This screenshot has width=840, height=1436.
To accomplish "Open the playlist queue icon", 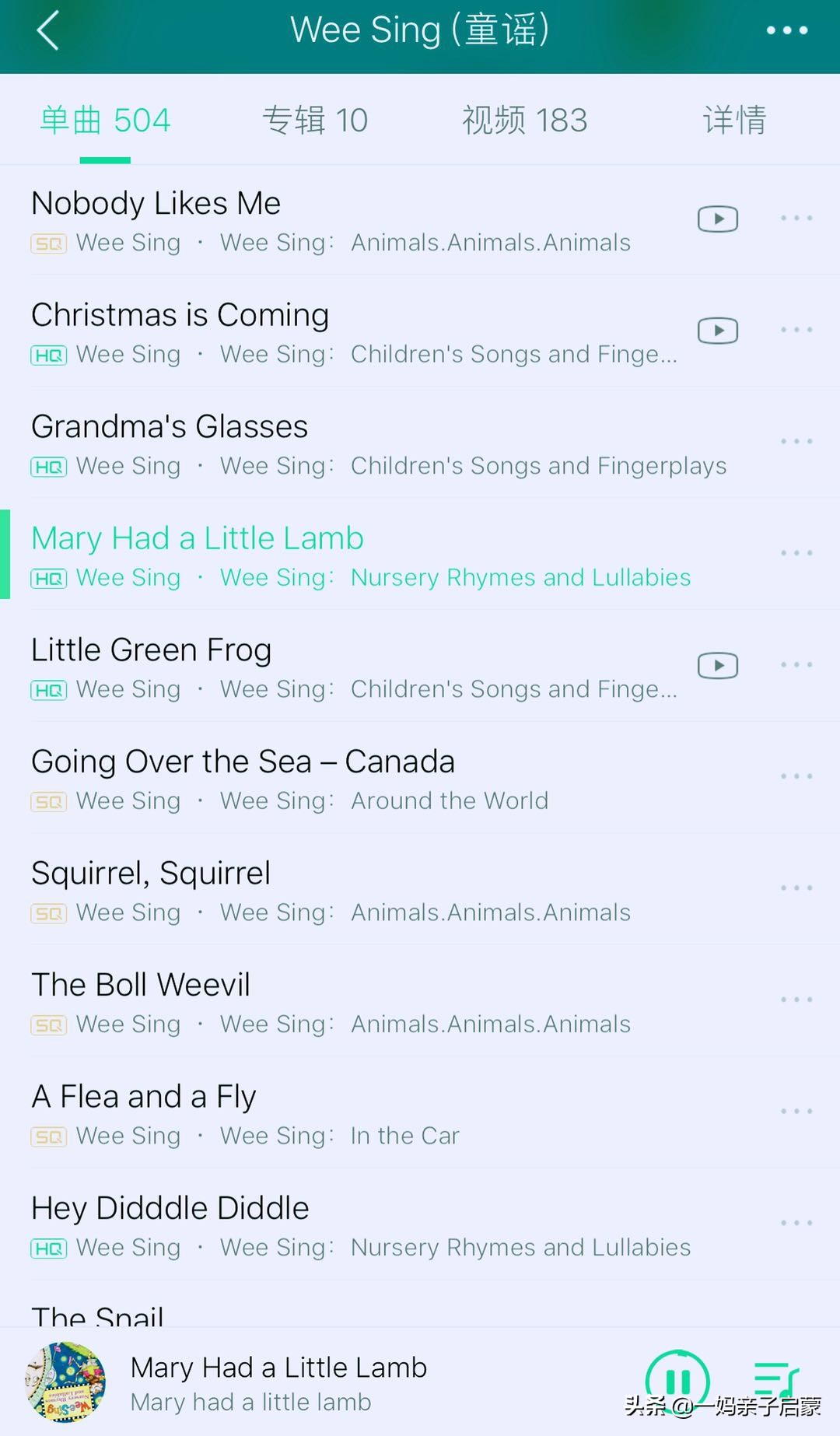I will pyautogui.click(x=775, y=1382).
